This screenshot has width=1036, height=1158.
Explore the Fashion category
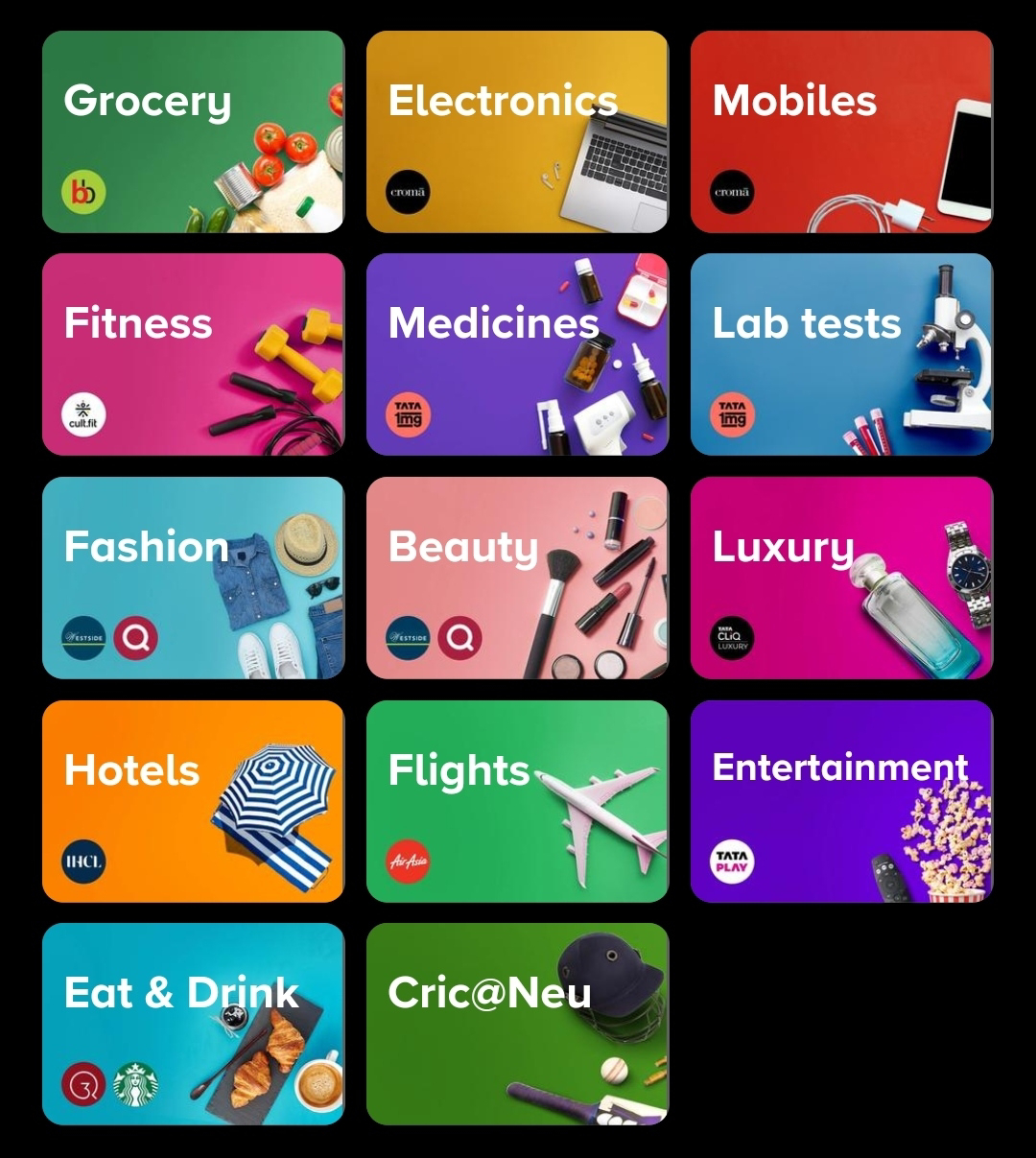(193, 578)
